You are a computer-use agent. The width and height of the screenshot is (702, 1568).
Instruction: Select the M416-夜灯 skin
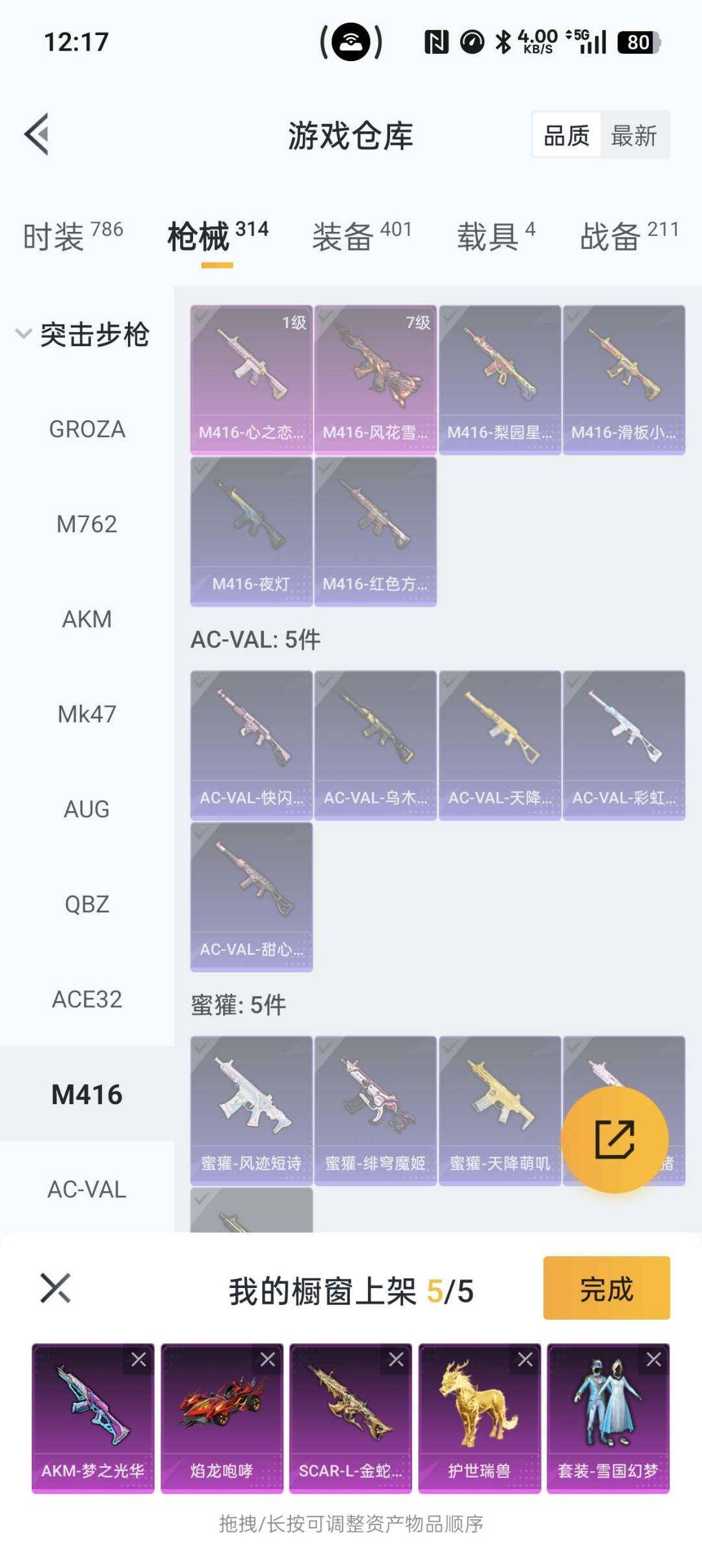click(251, 531)
